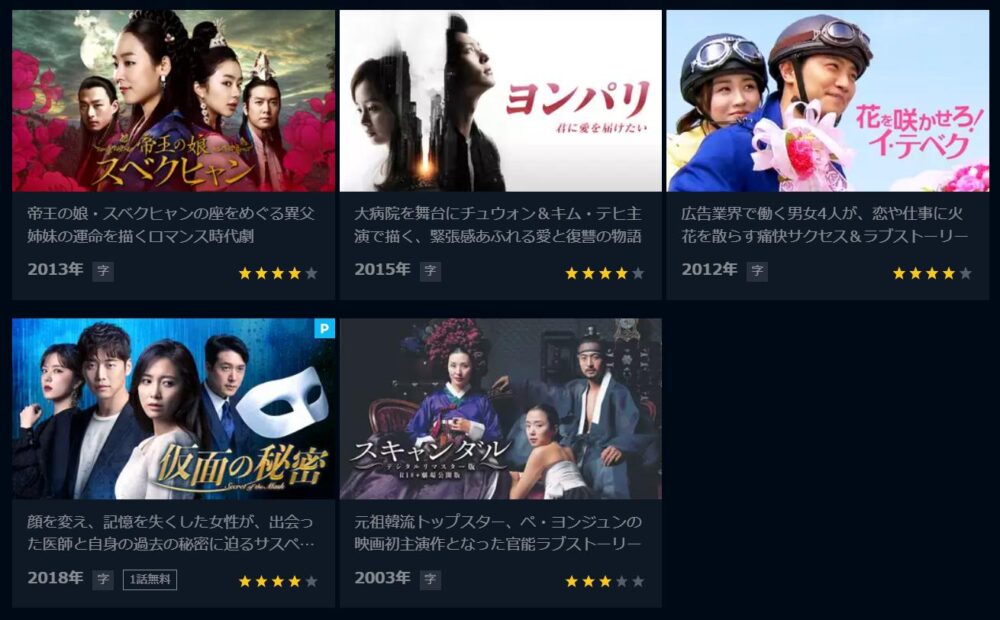The image size is (1000, 620).
Task: Open the 仮面の秘密 series card
Action: click(173, 409)
